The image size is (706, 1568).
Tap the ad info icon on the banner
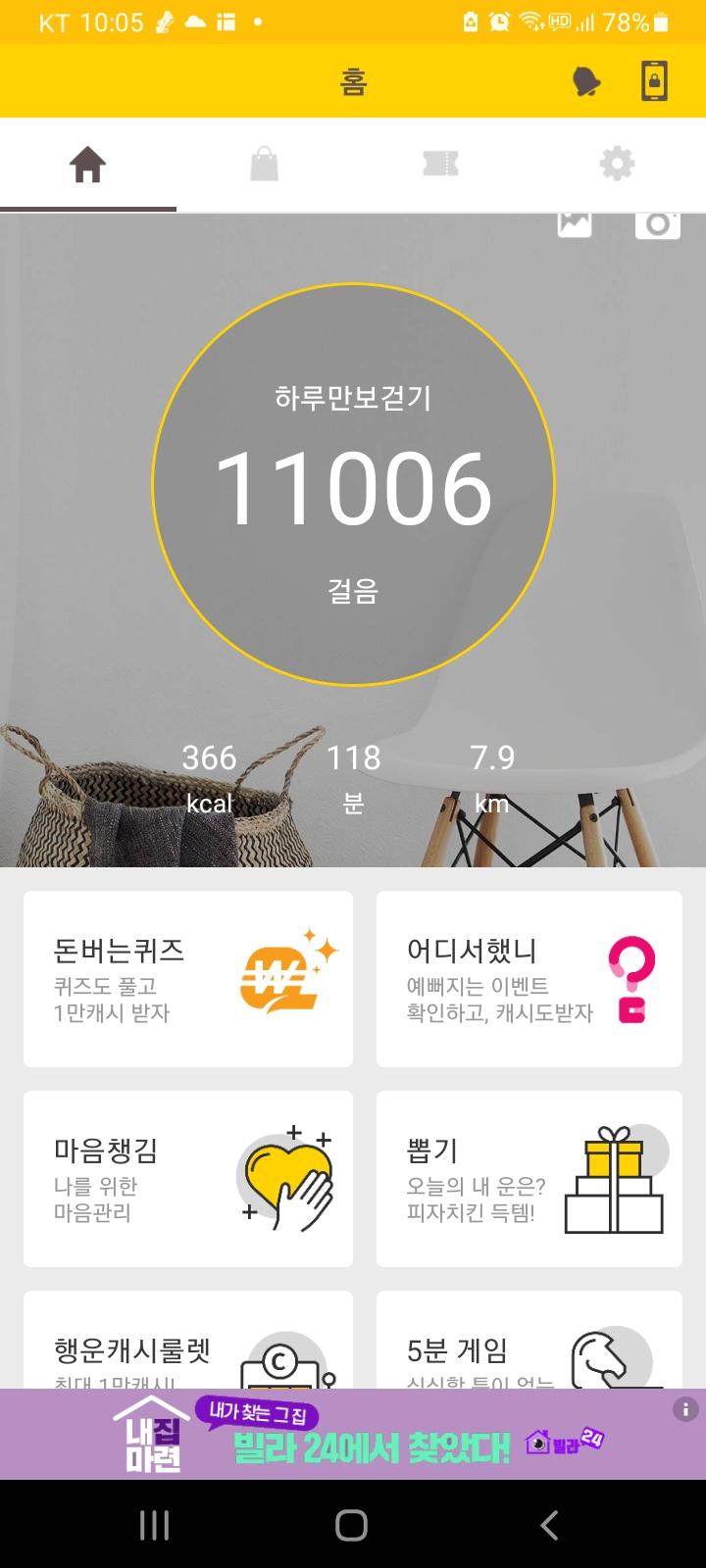(684, 1409)
